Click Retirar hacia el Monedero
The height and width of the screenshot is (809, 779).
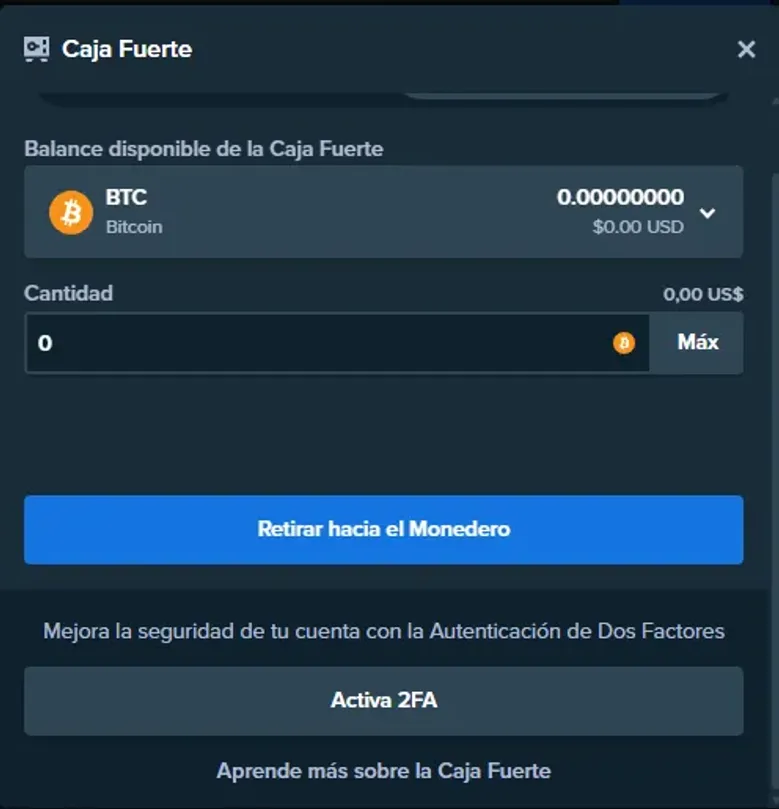383,529
